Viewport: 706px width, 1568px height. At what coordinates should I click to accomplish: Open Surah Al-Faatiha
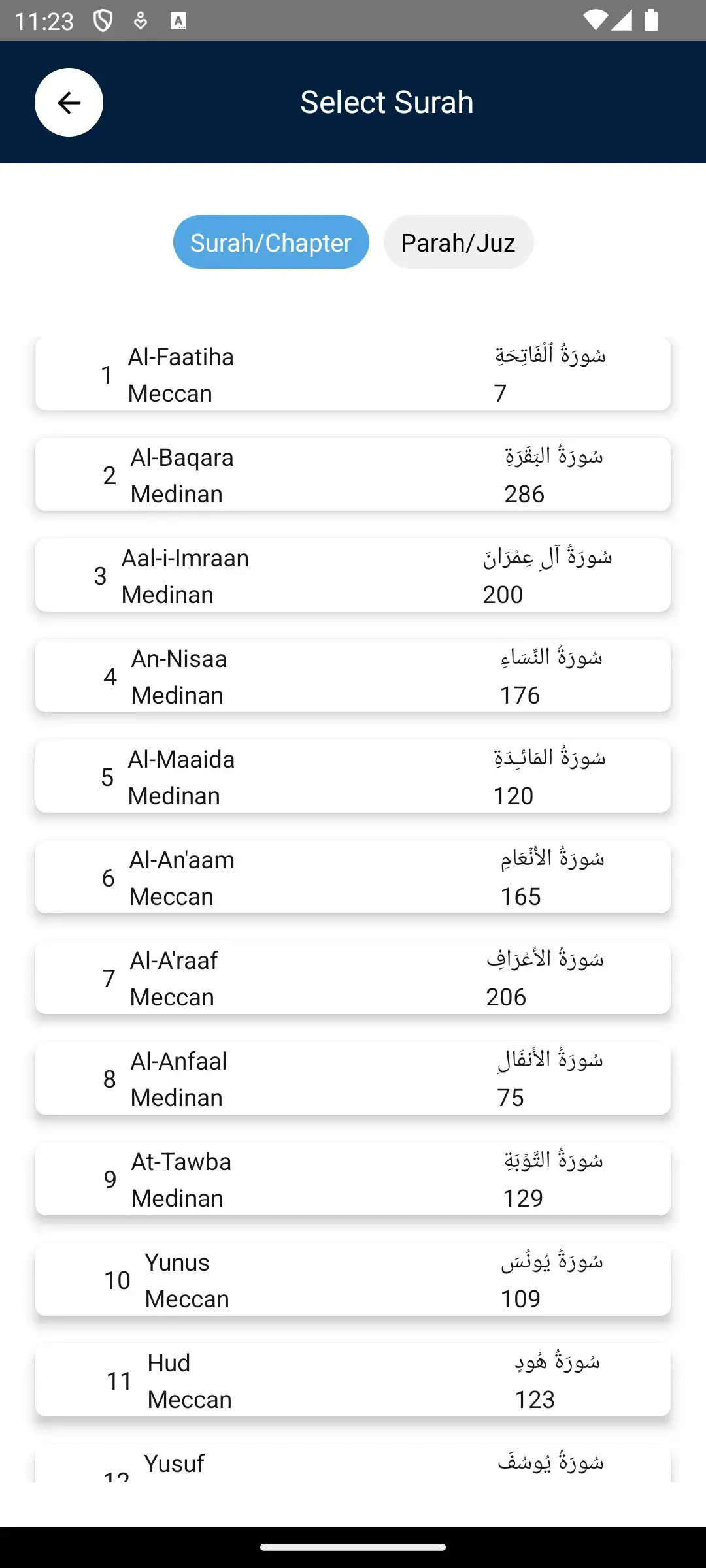pos(353,374)
